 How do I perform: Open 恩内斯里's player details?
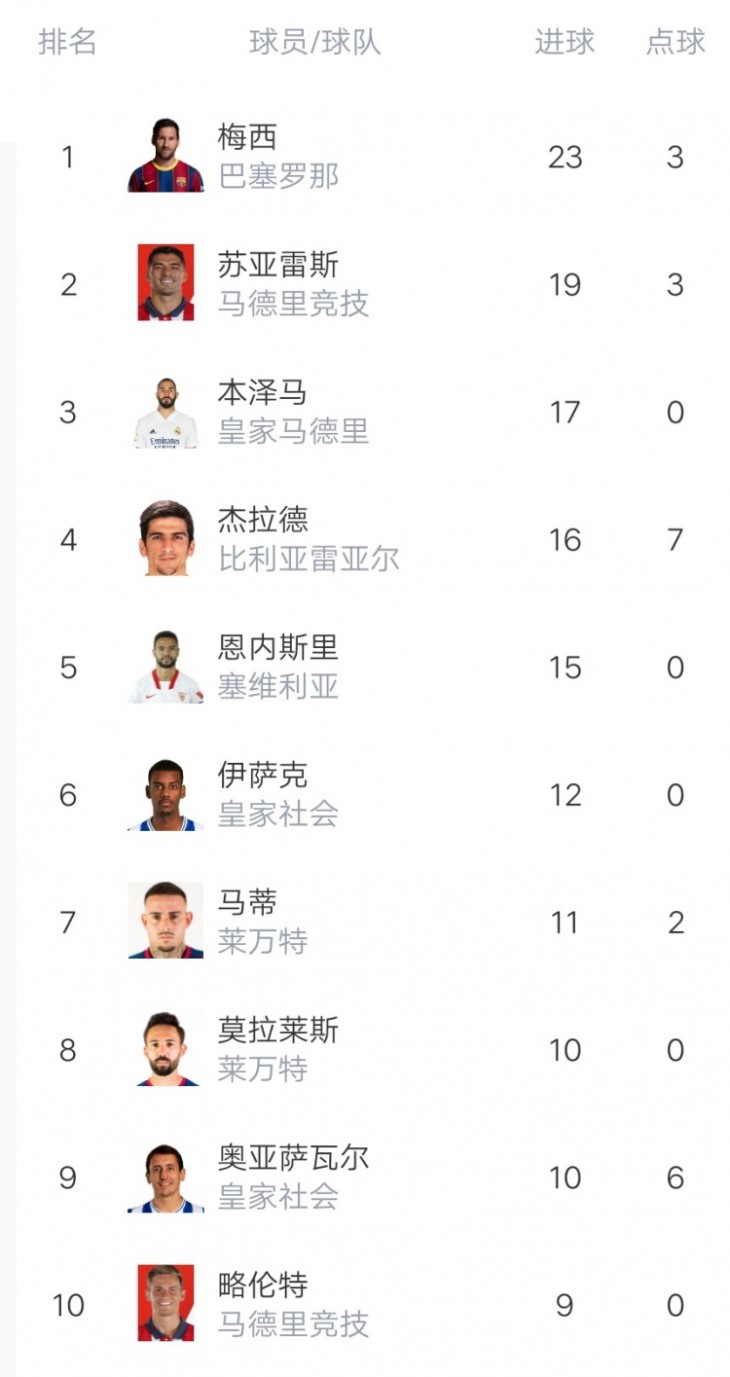coord(372,667)
